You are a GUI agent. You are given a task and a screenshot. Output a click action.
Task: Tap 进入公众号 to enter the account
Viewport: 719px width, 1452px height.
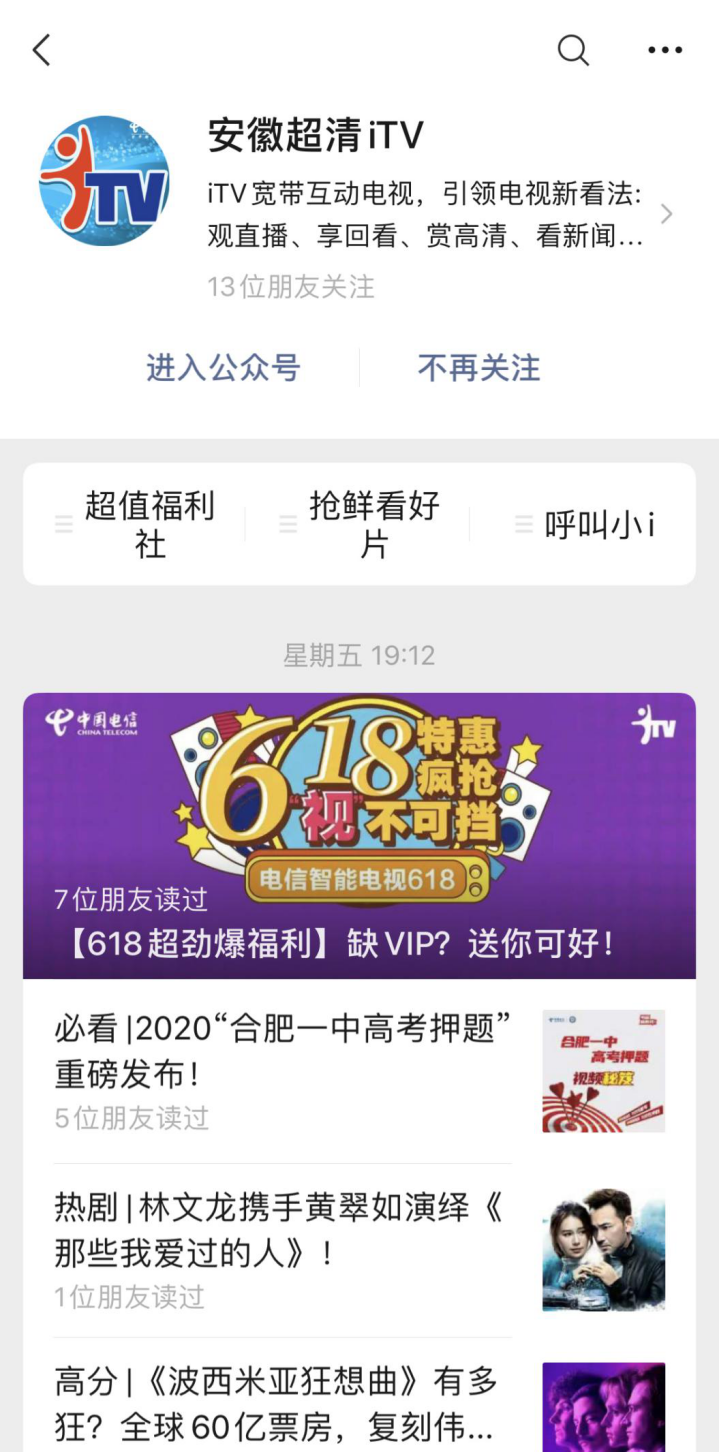(x=223, y=368)
